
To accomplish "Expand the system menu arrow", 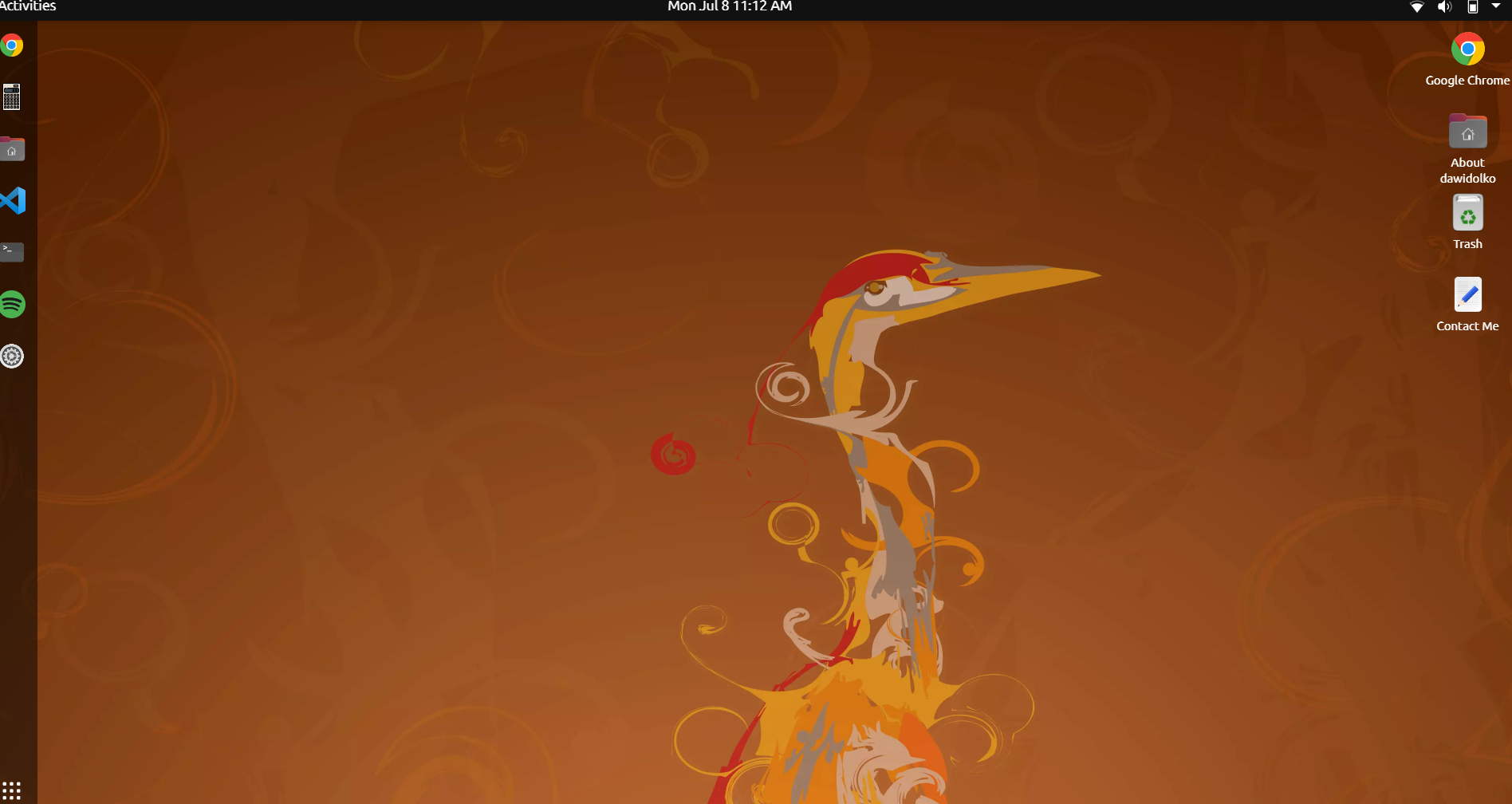I will [x=1496, y=6].
